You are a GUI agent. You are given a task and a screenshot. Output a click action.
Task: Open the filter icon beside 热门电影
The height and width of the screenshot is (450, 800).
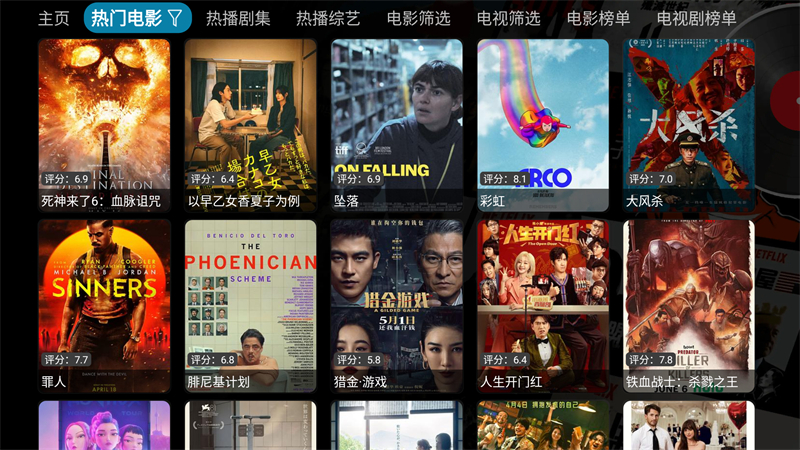pyautogui.click(x=175, y=18)
